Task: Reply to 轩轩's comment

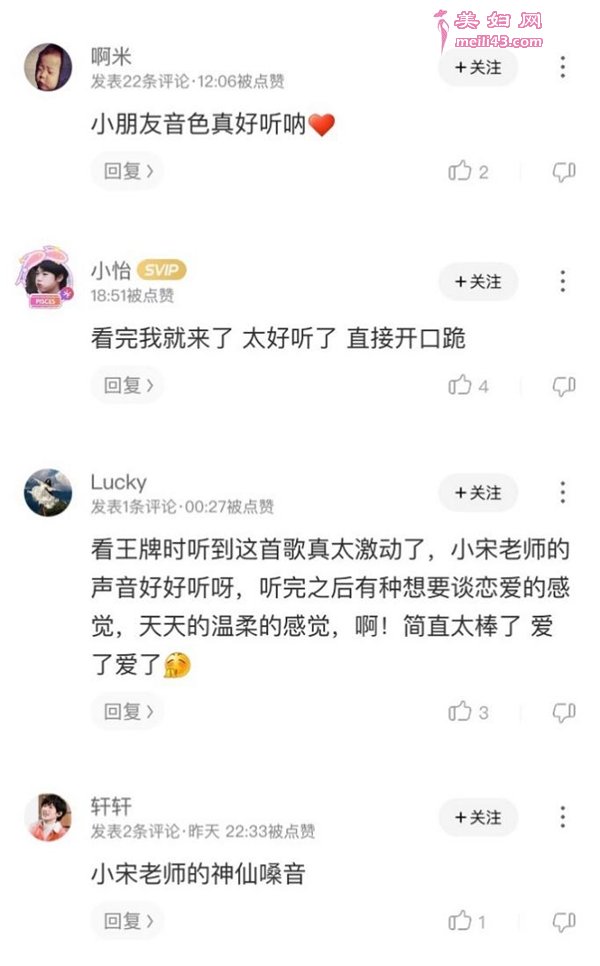Action: (128, 920)
